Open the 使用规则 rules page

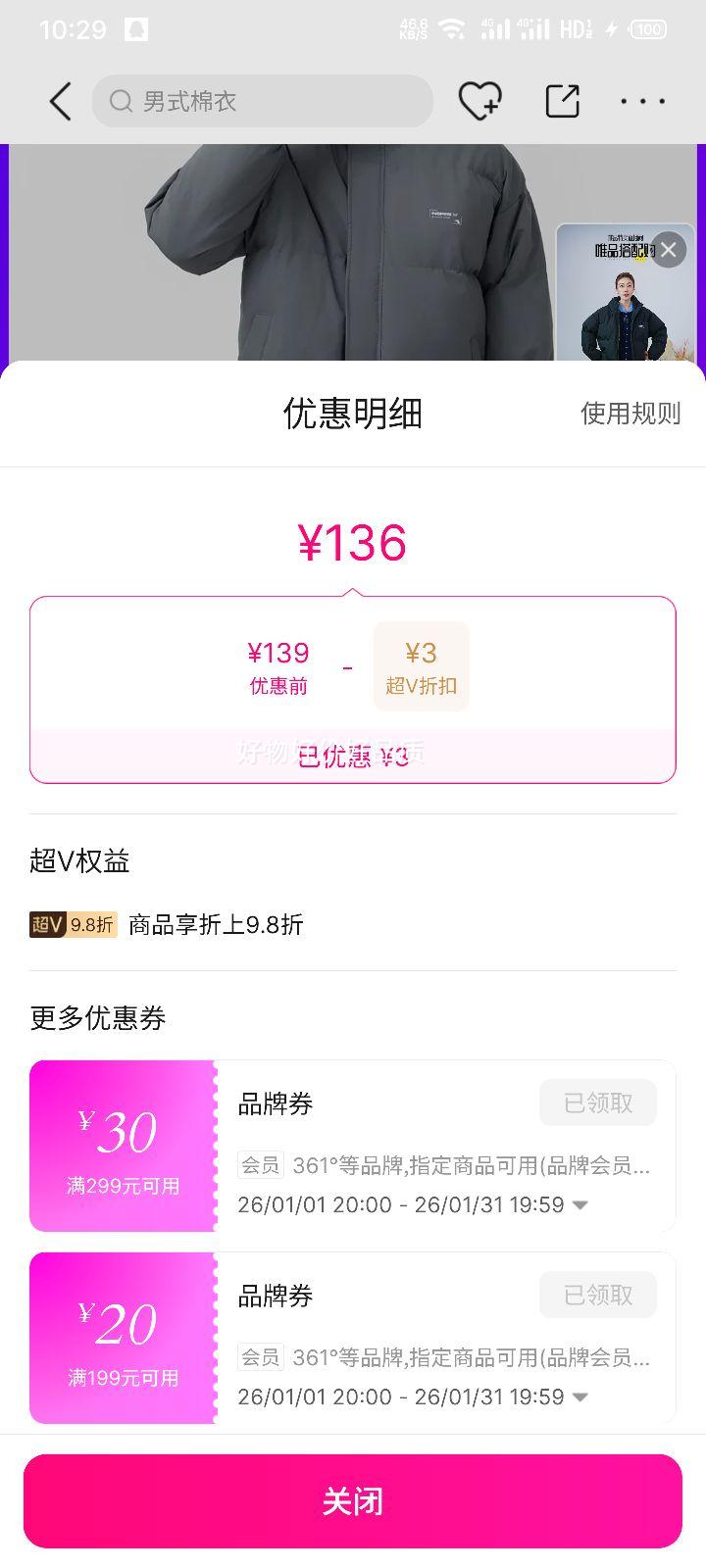(630, 414)
